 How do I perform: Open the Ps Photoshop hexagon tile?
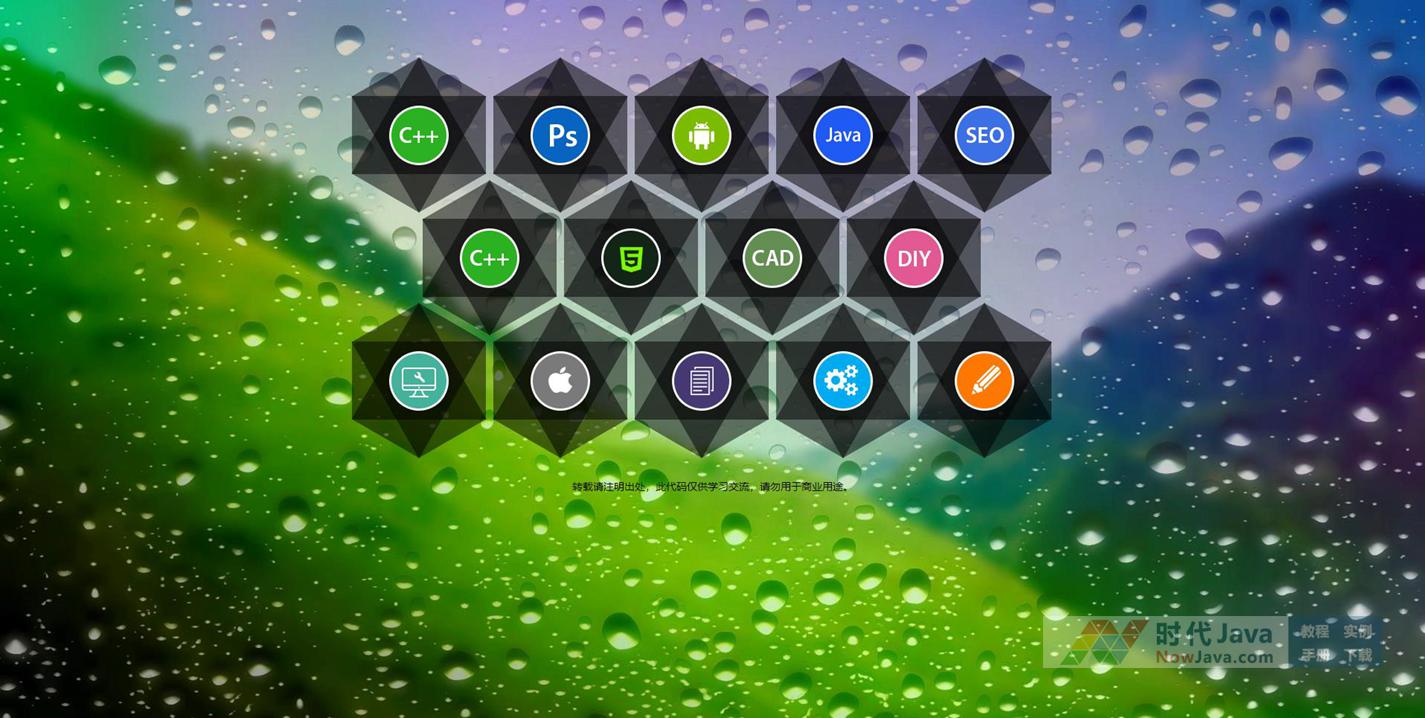click(x=560, y=135)
